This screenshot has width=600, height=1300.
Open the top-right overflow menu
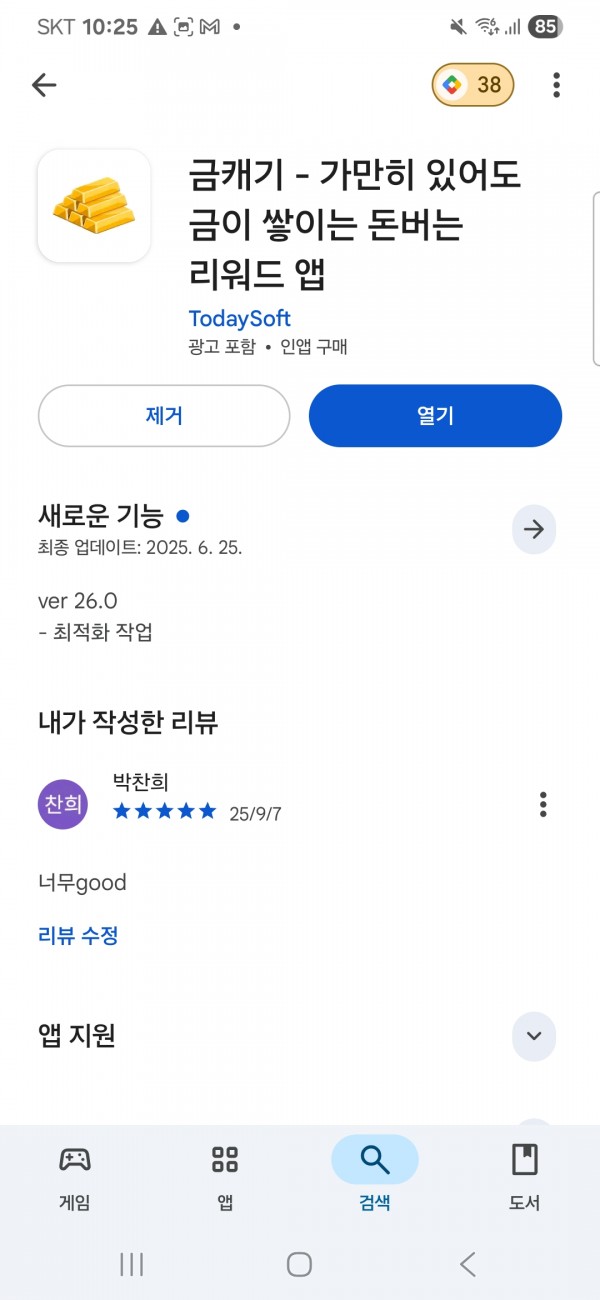[556, 85]
